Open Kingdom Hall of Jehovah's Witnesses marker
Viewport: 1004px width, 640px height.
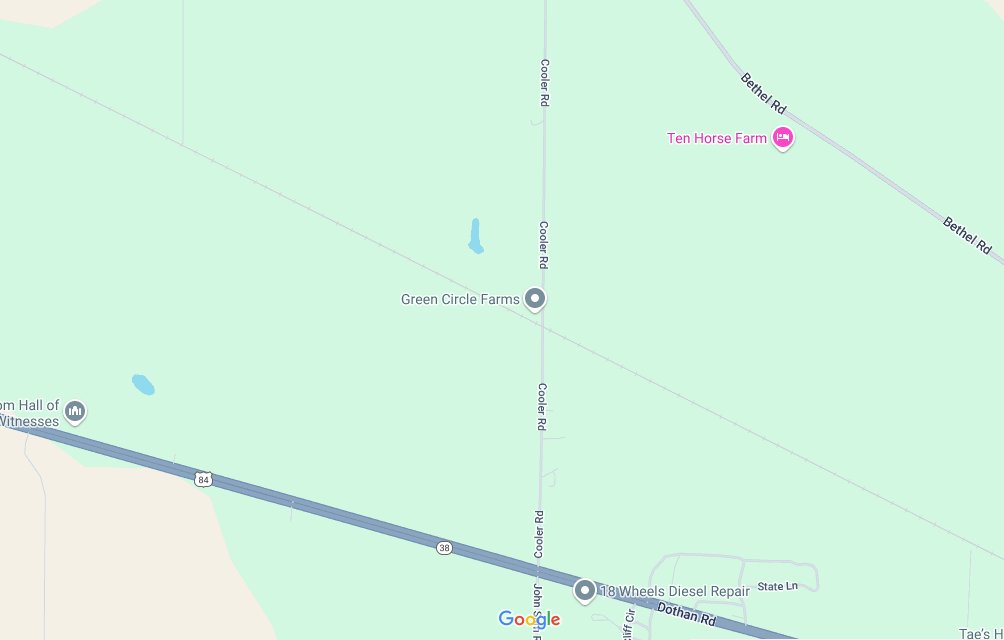click(75, 410)
